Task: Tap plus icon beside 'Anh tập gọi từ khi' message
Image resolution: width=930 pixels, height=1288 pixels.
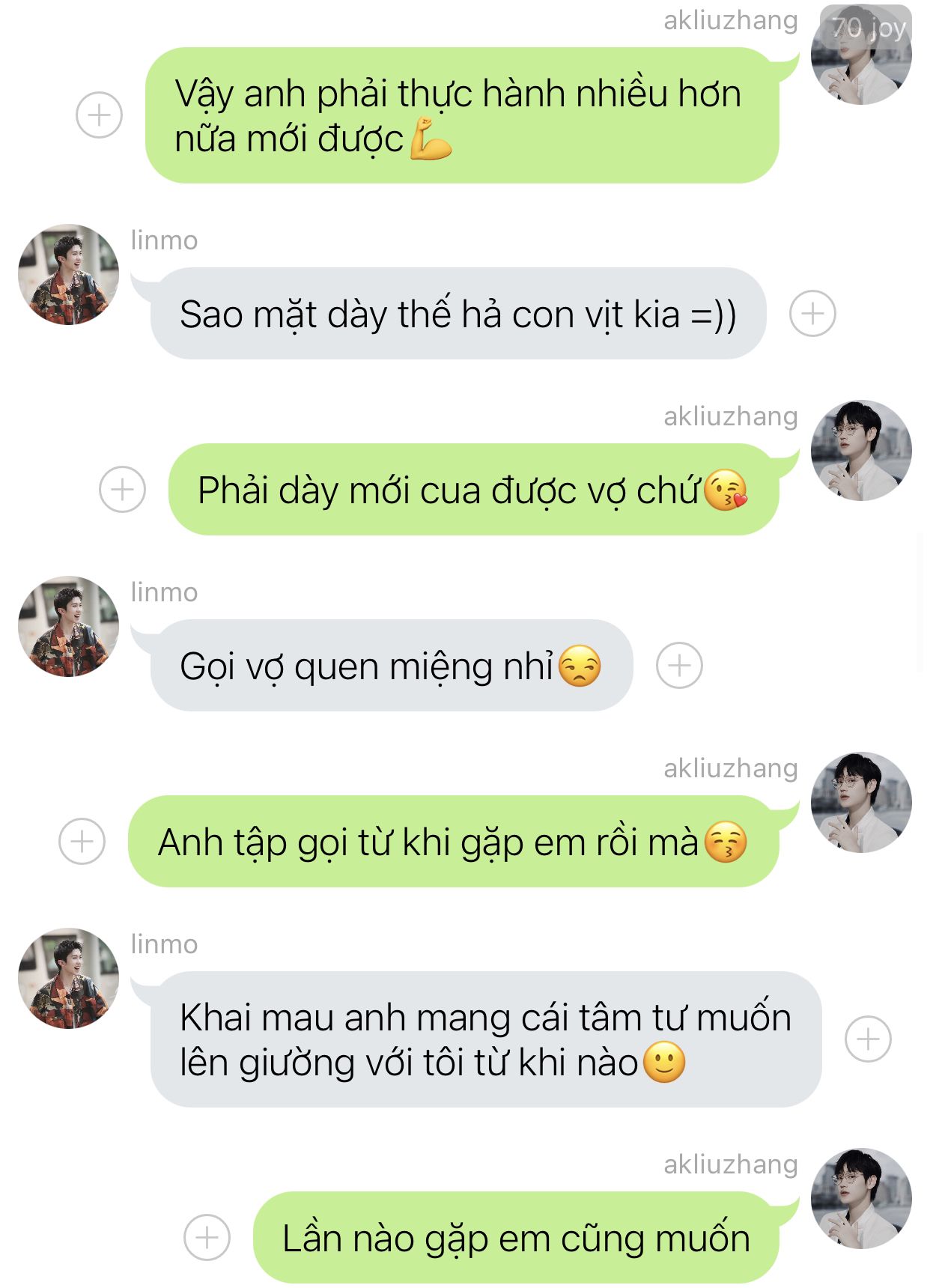Action: click(x=82, y=841)
